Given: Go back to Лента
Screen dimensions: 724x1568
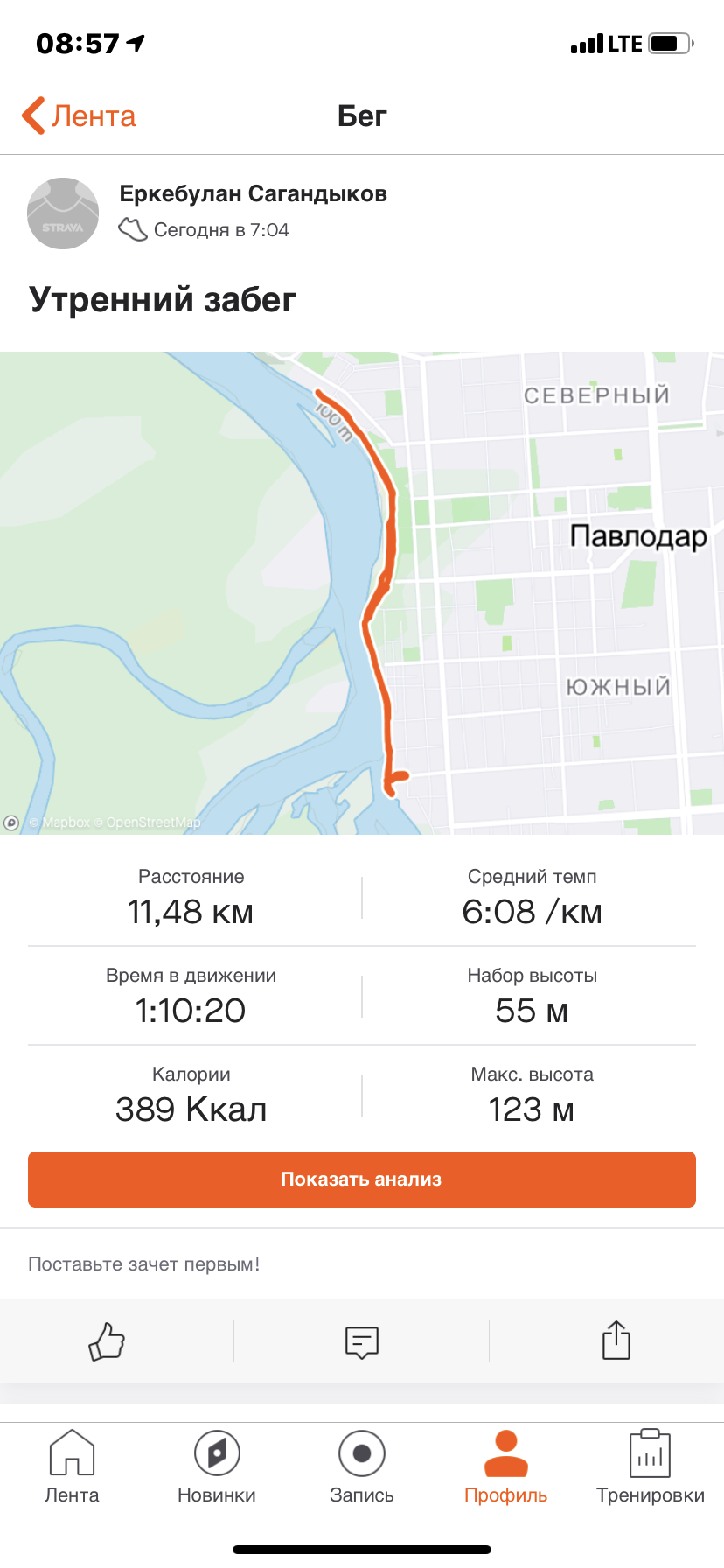Looking at the screenshot, I should [80, 115].
